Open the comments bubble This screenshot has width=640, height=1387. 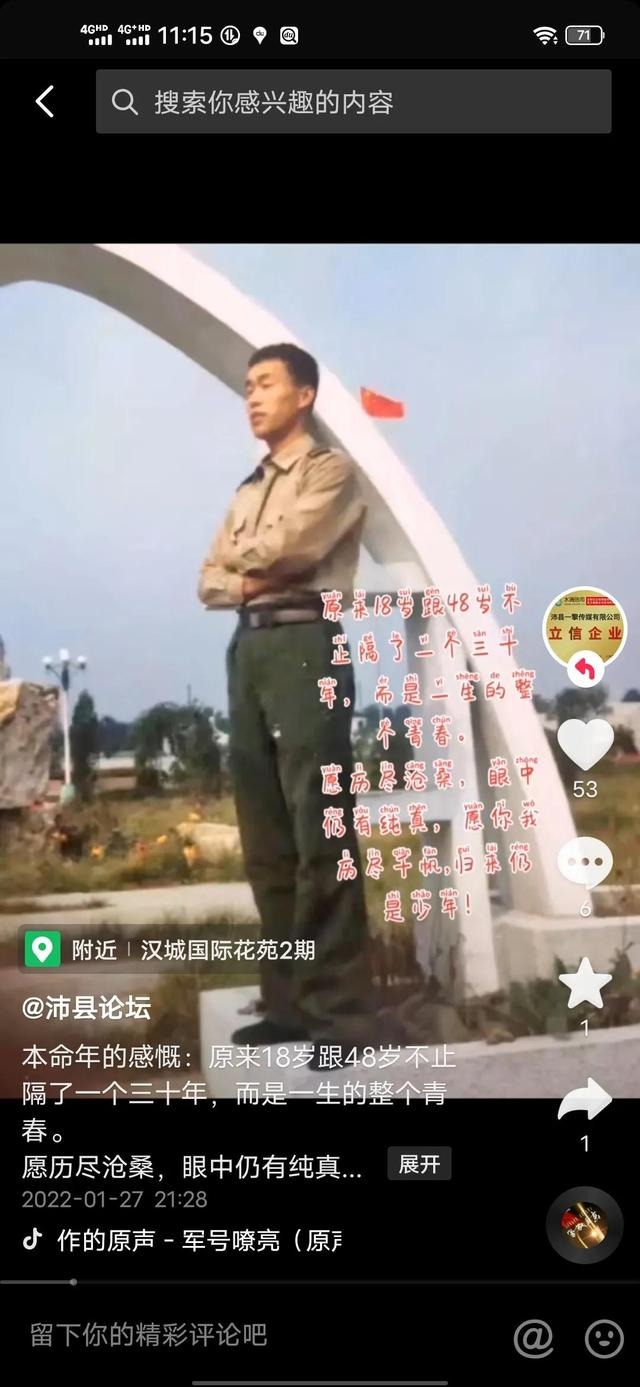585,862
